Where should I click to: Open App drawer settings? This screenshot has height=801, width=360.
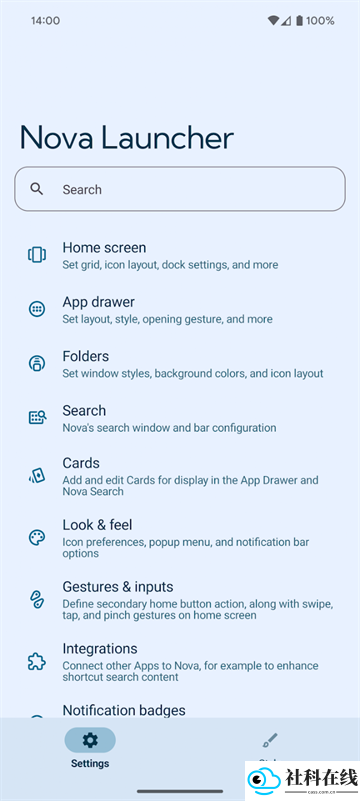point(180,310)
